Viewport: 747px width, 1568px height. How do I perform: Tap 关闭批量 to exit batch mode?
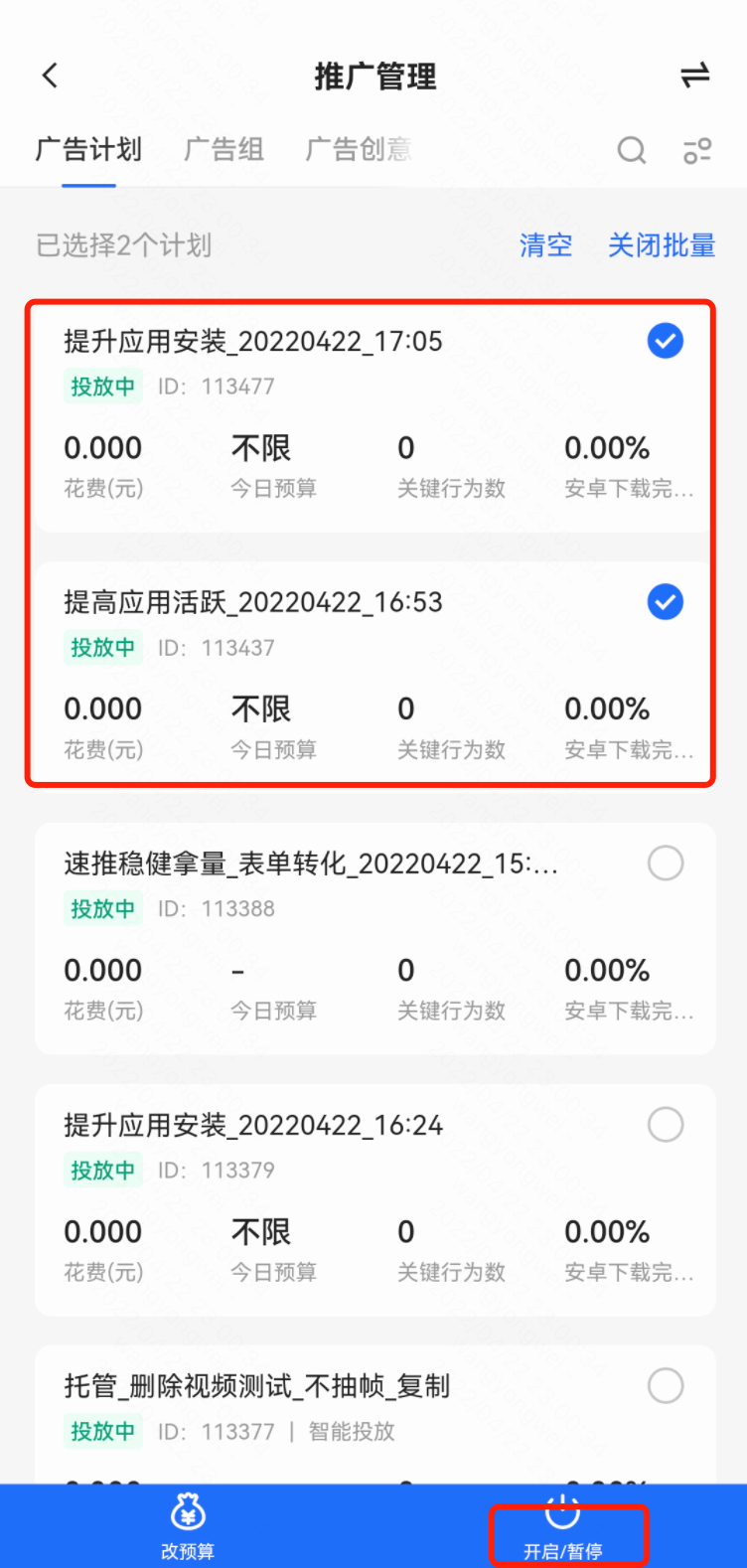[661, 245]
